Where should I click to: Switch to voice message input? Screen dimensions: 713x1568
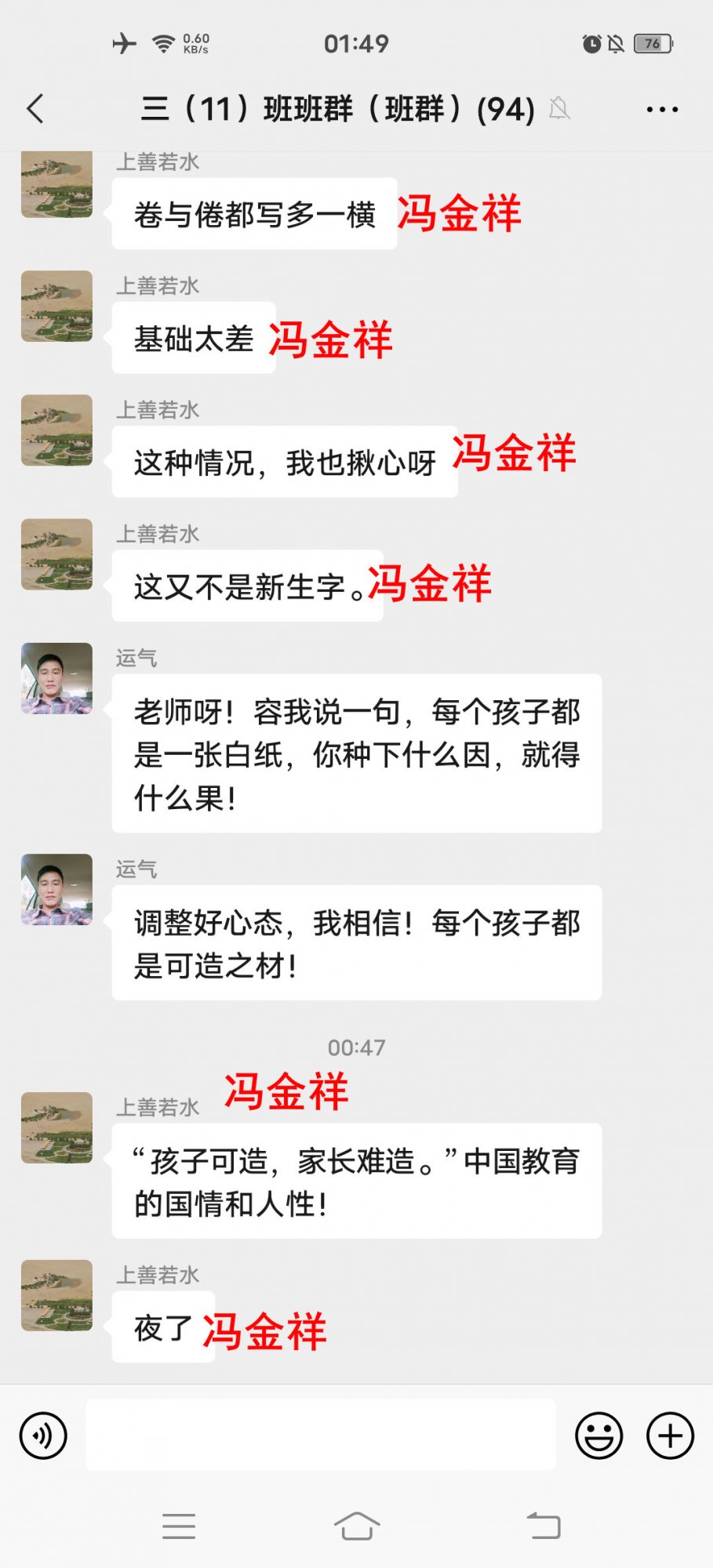coord(43,1436)
